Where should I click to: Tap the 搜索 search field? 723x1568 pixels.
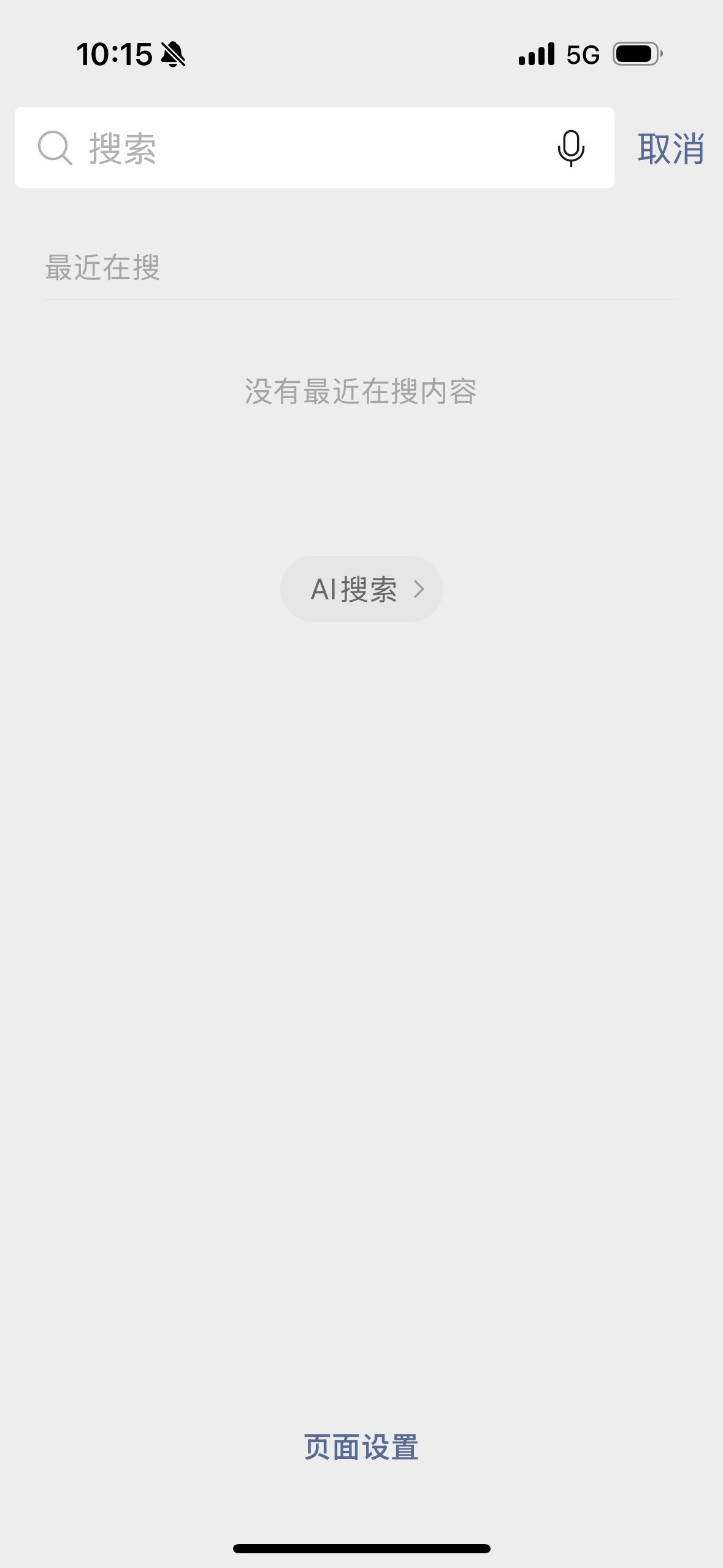[x=314, y=148]
